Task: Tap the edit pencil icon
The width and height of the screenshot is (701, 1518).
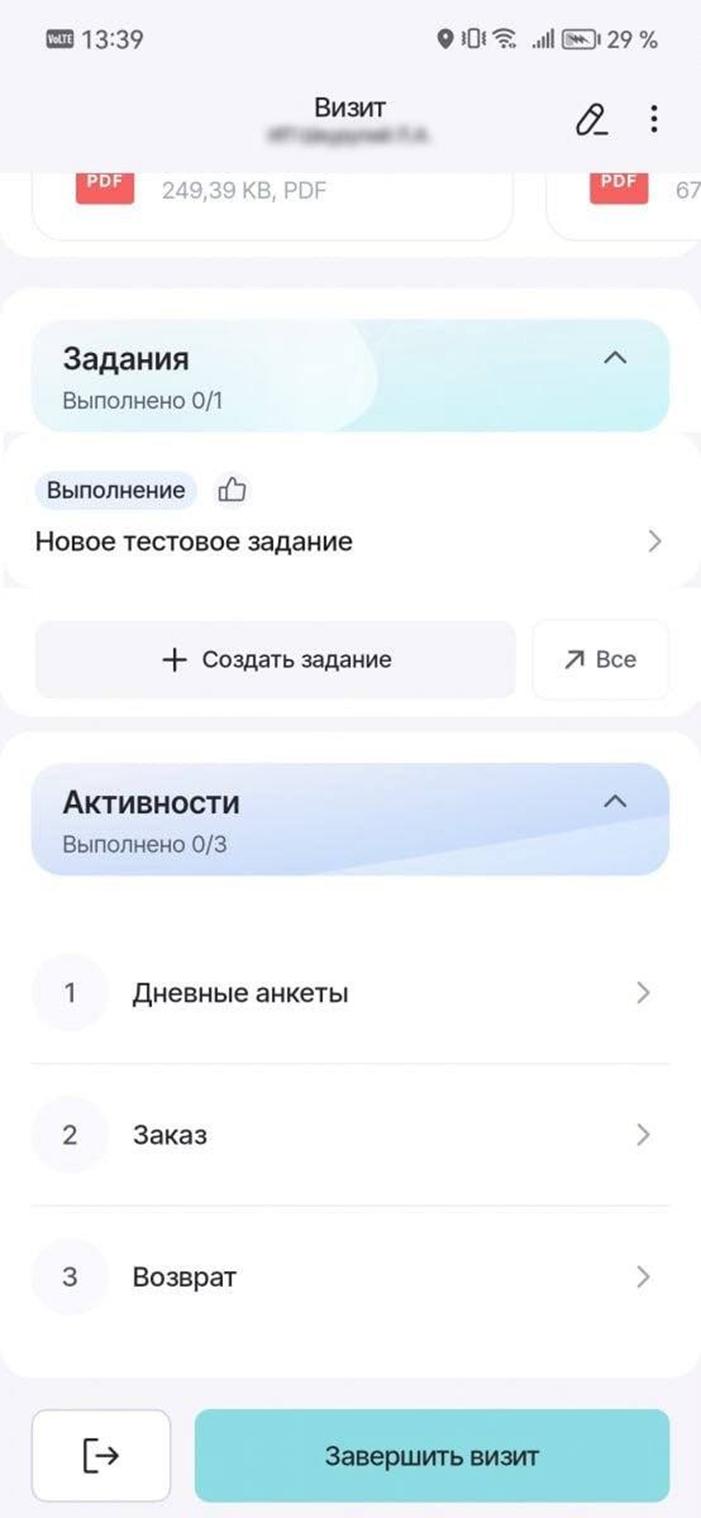Action: click(x=591, y=120)
